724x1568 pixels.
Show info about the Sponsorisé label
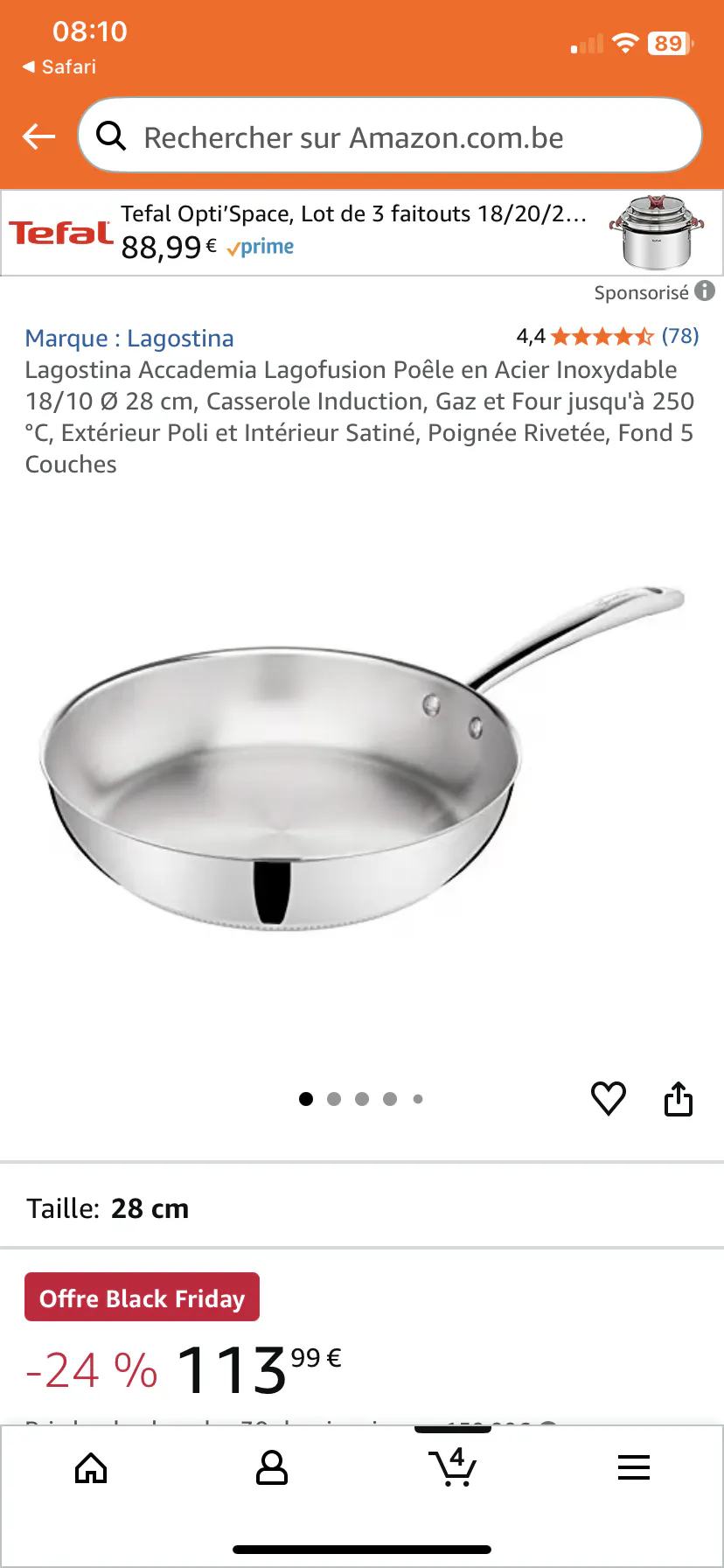(x=705, y=291)
